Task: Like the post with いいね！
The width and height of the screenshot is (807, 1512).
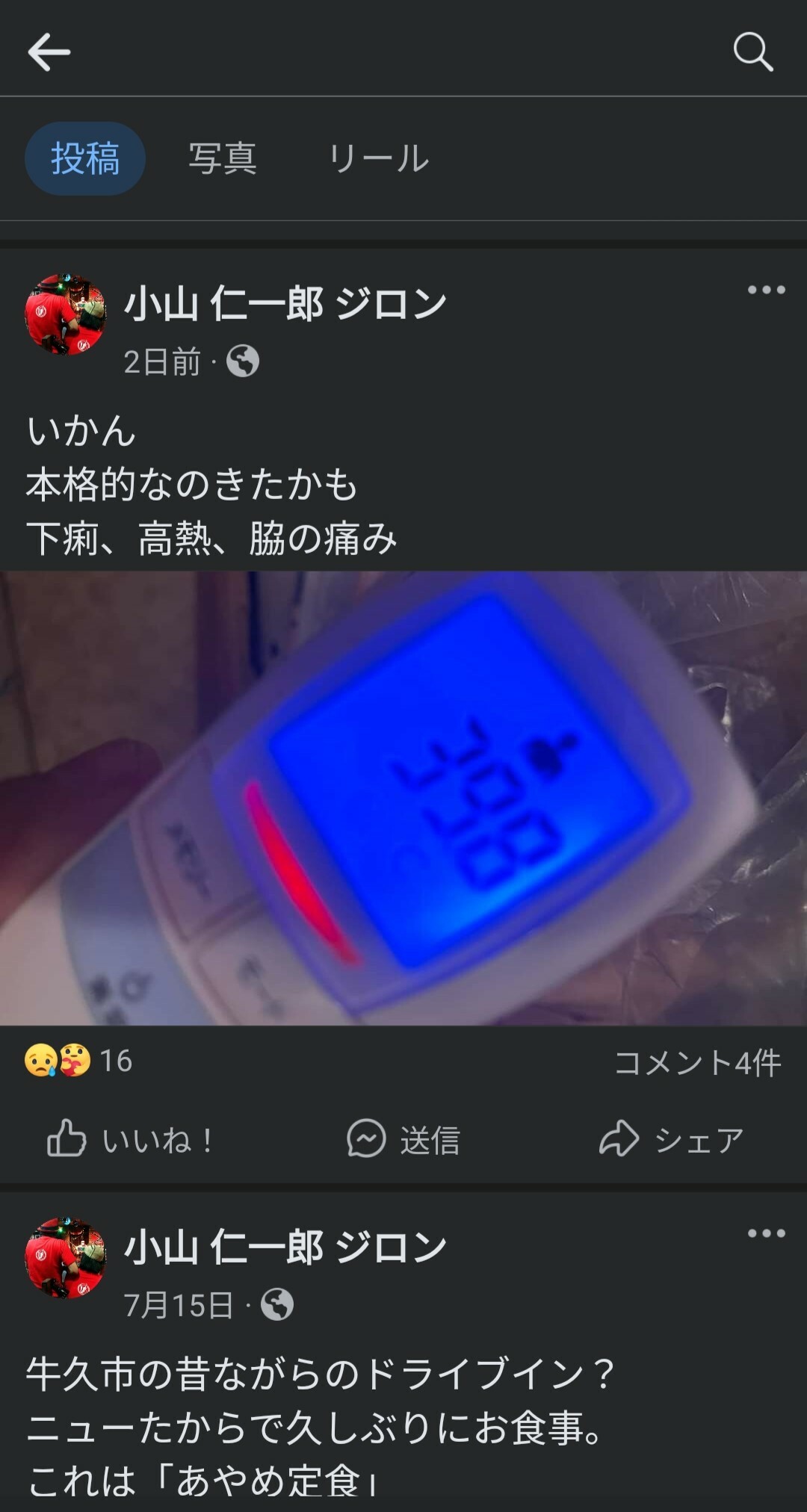Action: [x=132, y=1140]
